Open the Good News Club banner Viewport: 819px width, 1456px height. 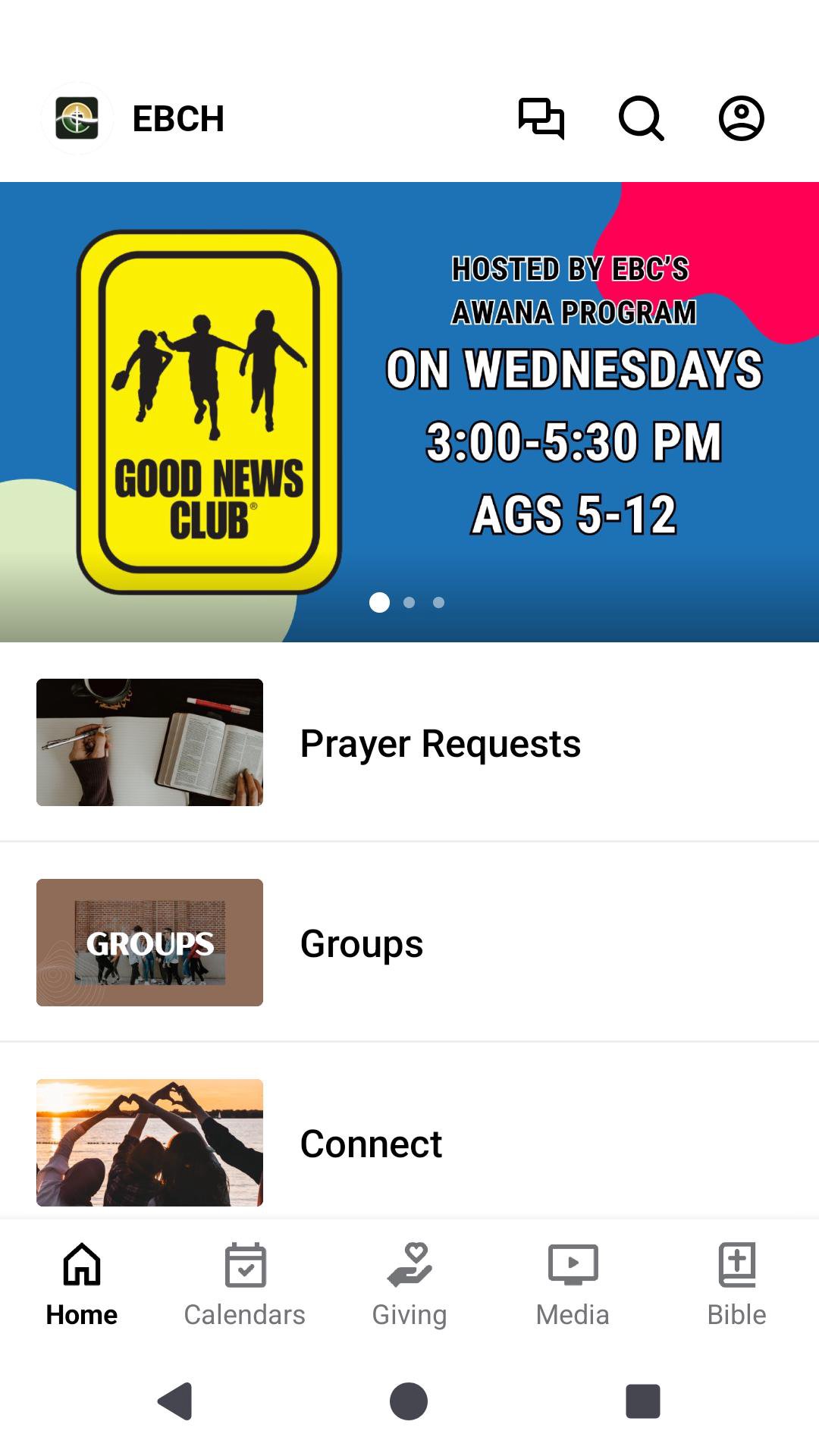tap(409, 412)
